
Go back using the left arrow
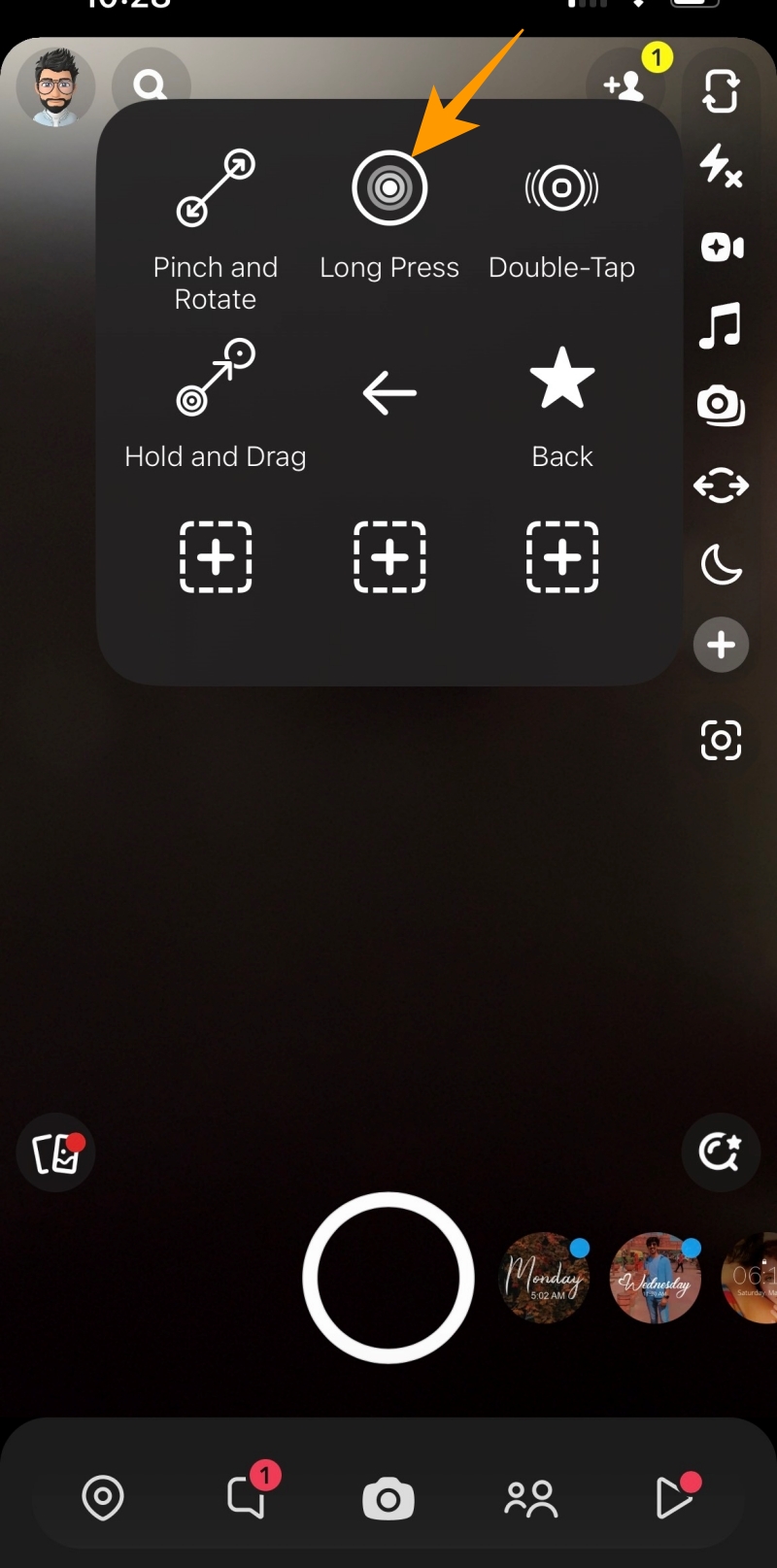point(388,392)
